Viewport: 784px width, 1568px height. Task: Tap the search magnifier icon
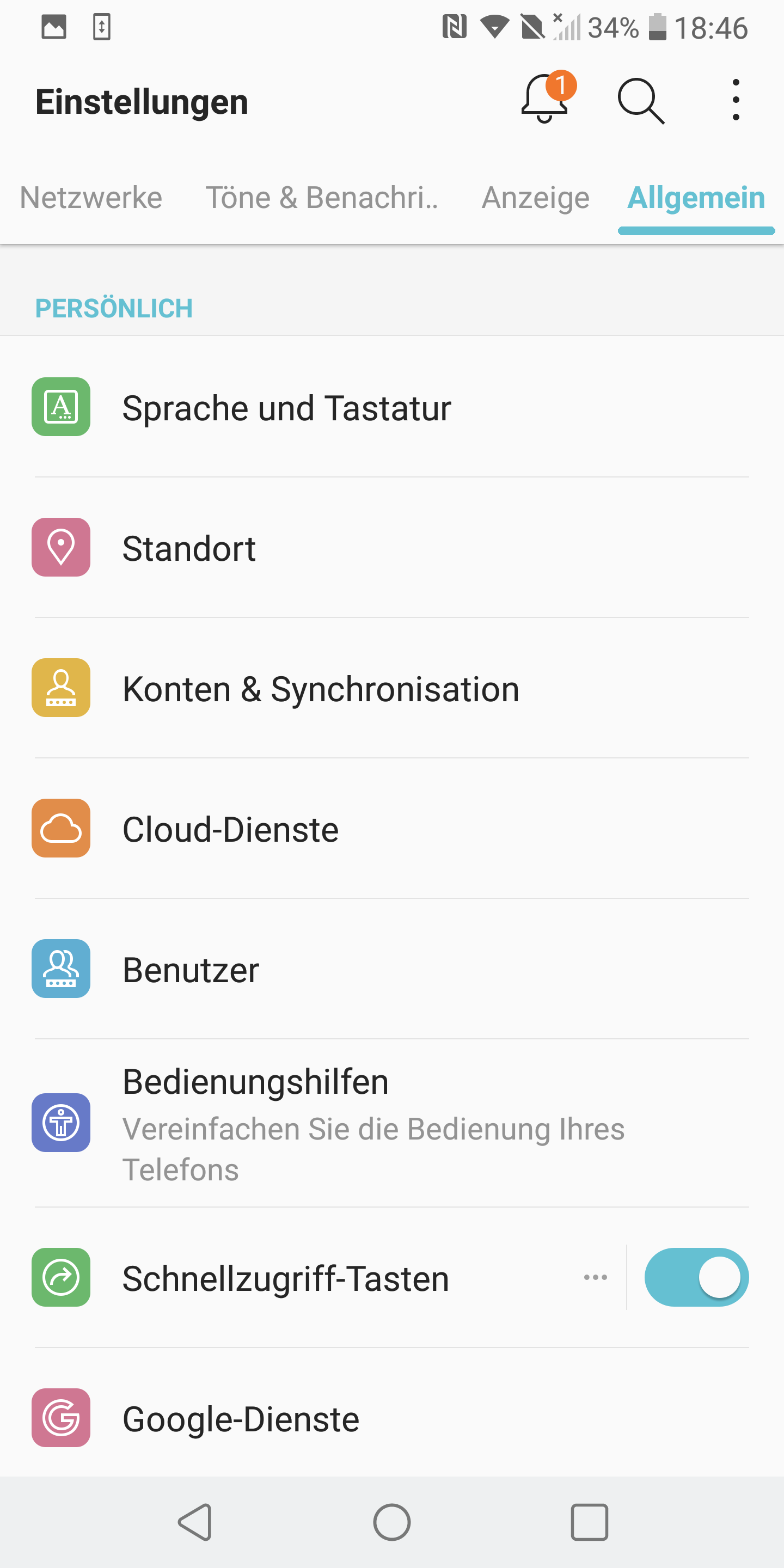click(640, 100)
